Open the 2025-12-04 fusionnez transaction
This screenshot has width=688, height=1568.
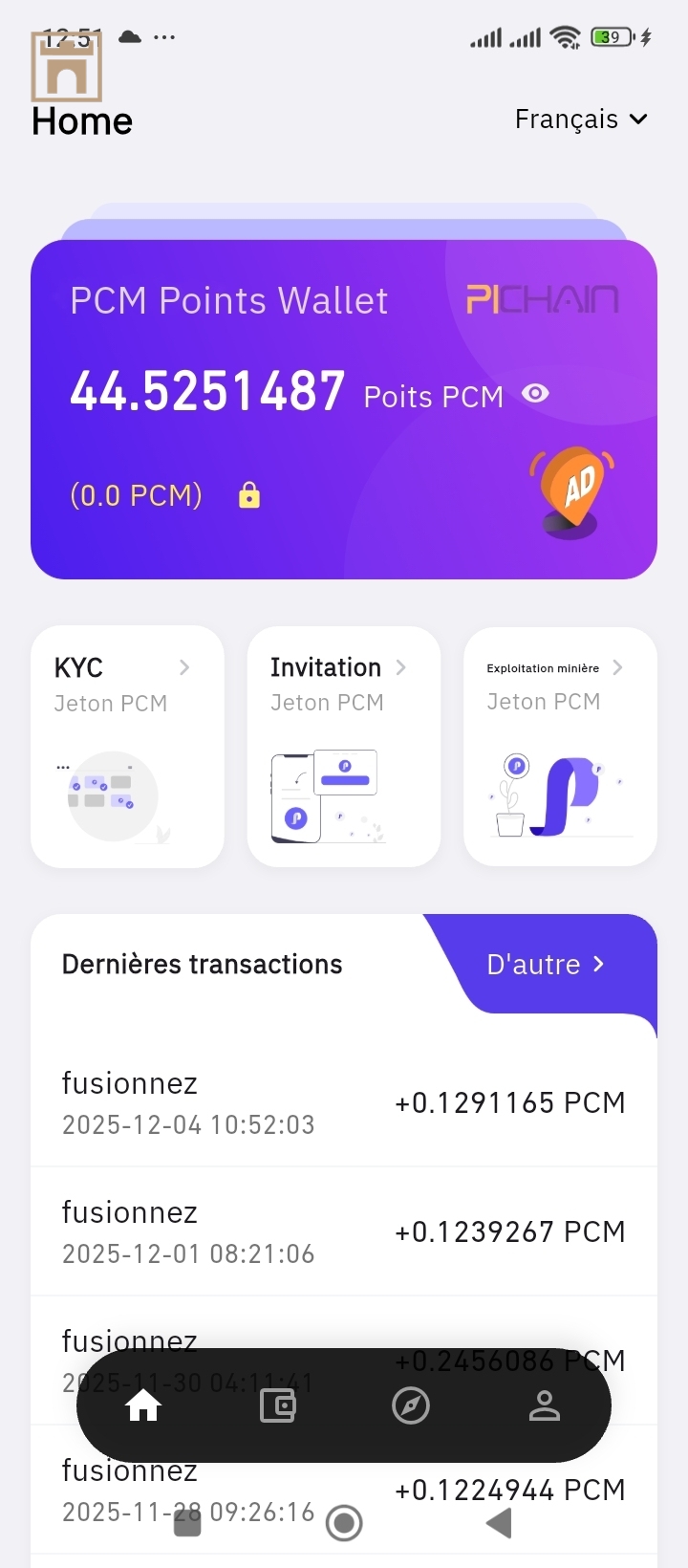pyautogui.click(x=344, y=1102)
